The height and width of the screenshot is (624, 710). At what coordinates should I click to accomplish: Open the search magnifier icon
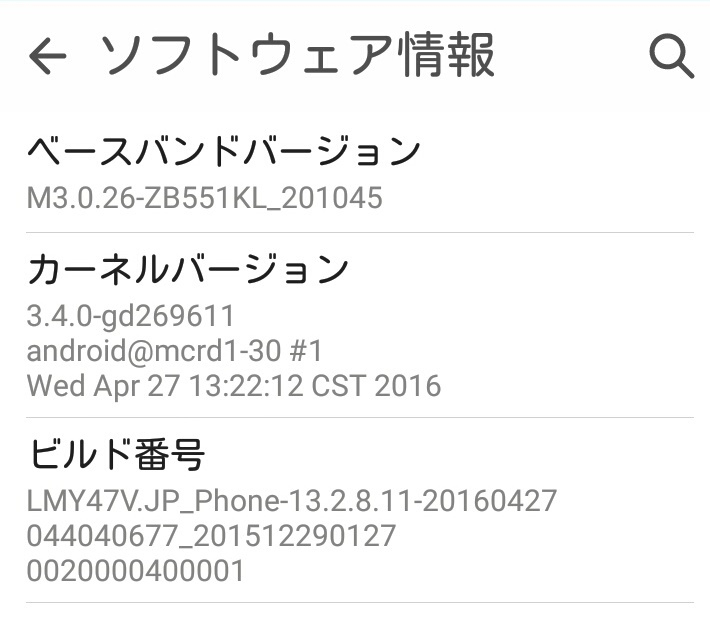[x=671, y=57]
